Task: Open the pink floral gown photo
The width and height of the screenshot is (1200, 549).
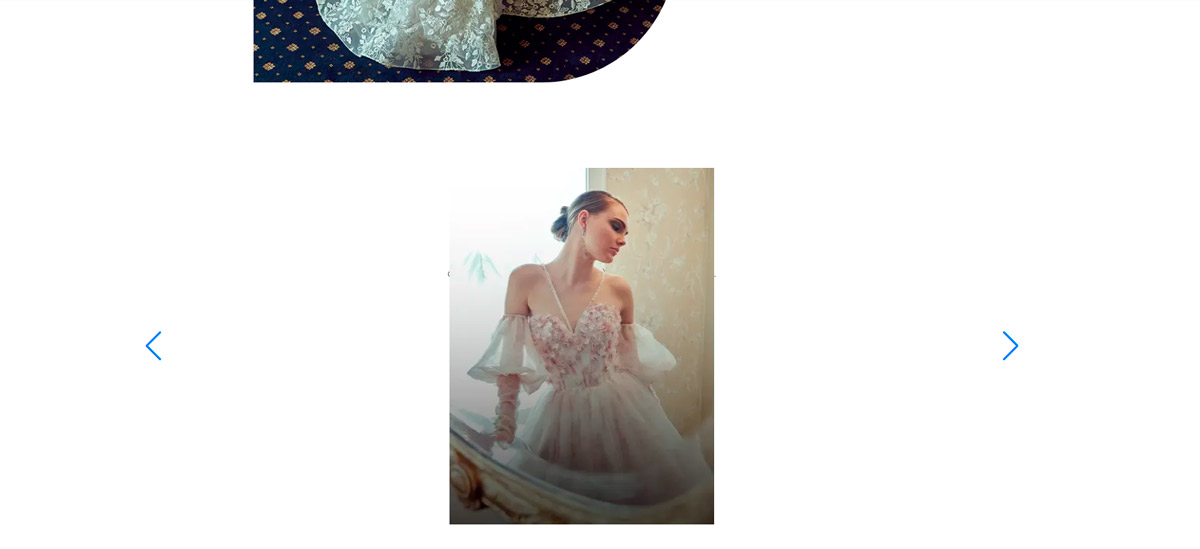Action: point(581,346)
